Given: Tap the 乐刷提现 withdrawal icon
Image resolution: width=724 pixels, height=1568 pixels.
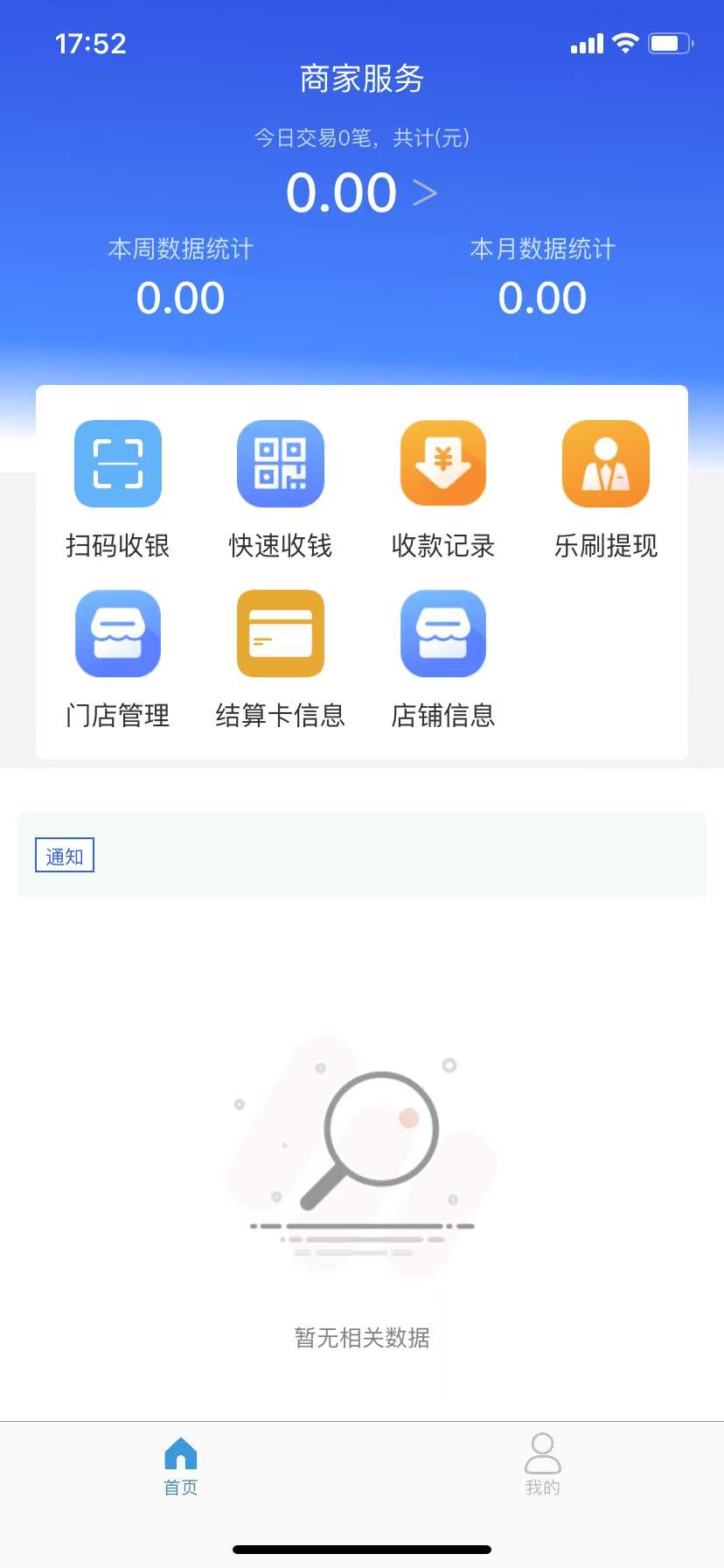Looking at the screenshot, I should click(x=605, y=464).
